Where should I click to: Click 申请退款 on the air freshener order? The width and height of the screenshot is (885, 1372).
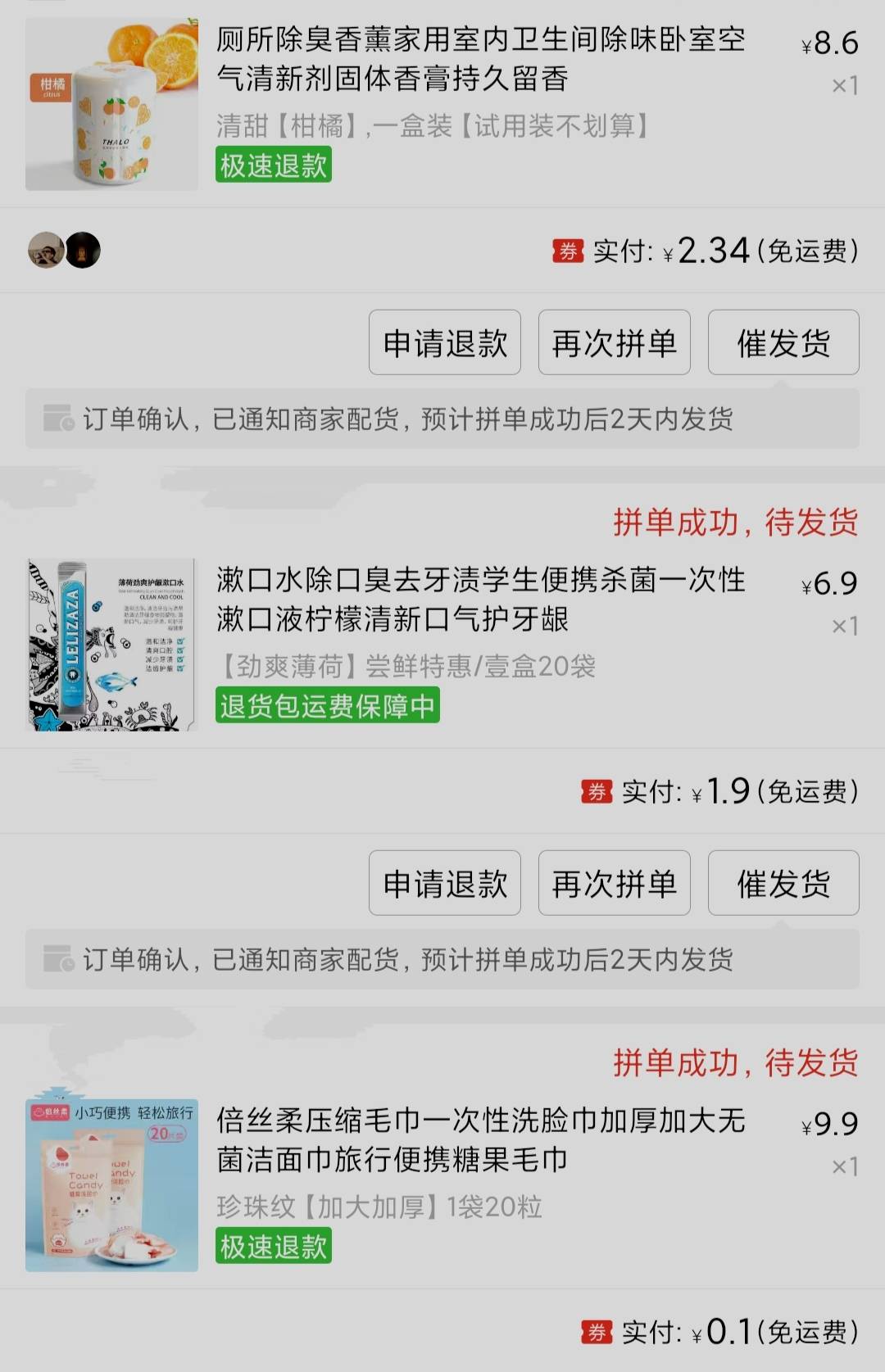tap(444, 343)
